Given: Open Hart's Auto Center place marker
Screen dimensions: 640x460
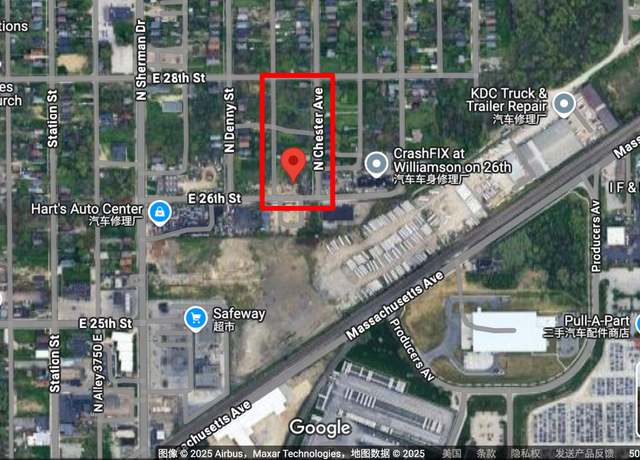Looking at the screenshot, I should coord(159,212).
